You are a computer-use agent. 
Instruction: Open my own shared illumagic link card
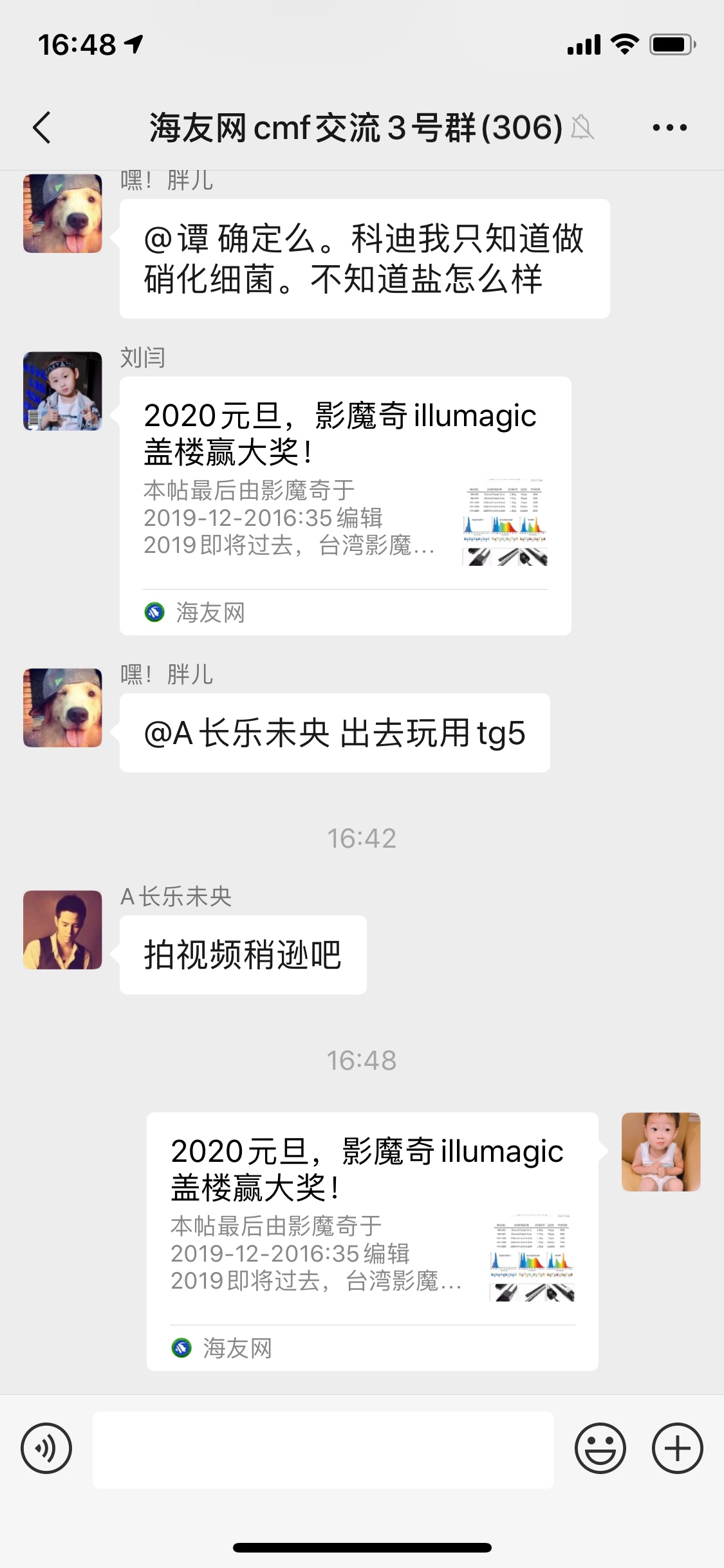pos(372,1241)
